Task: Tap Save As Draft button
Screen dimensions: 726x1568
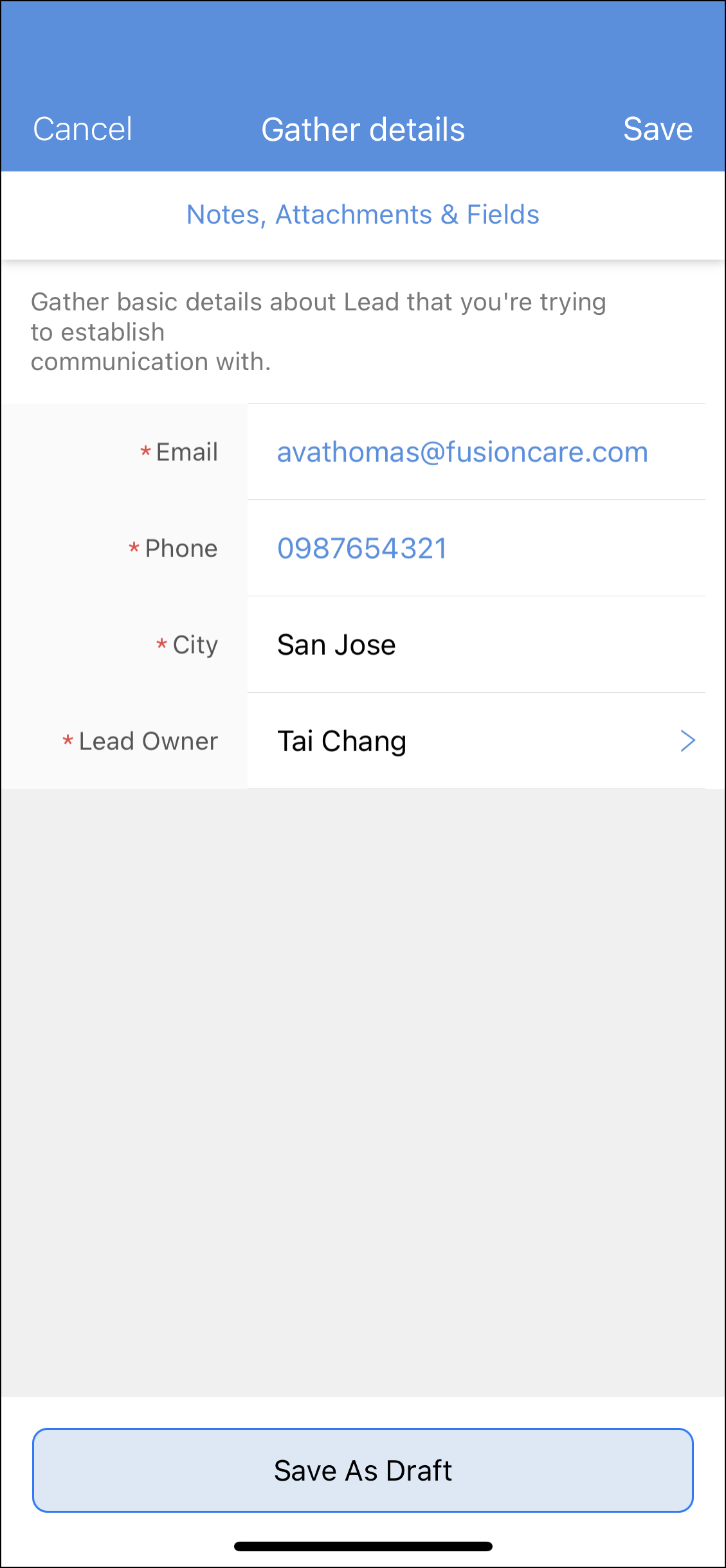Action: tap(363, 1470)
